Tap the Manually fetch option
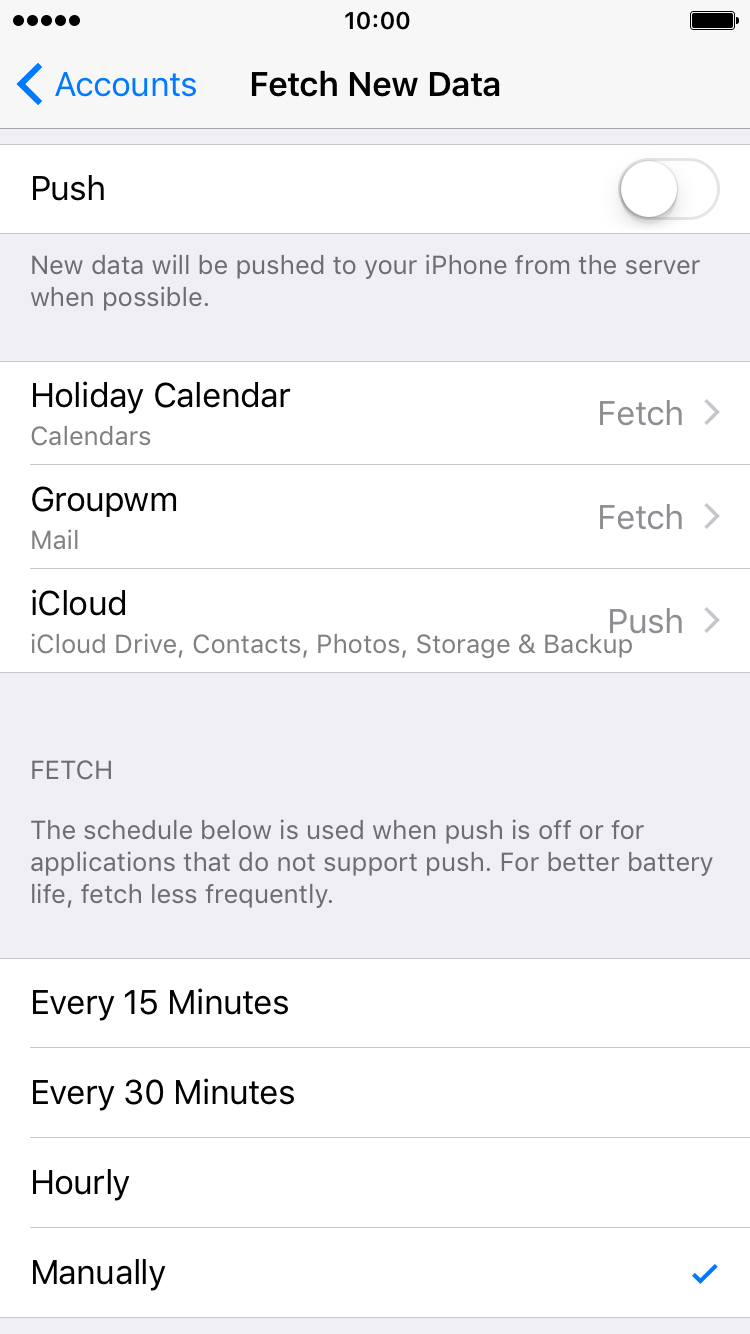 [x=375, y=1273]
